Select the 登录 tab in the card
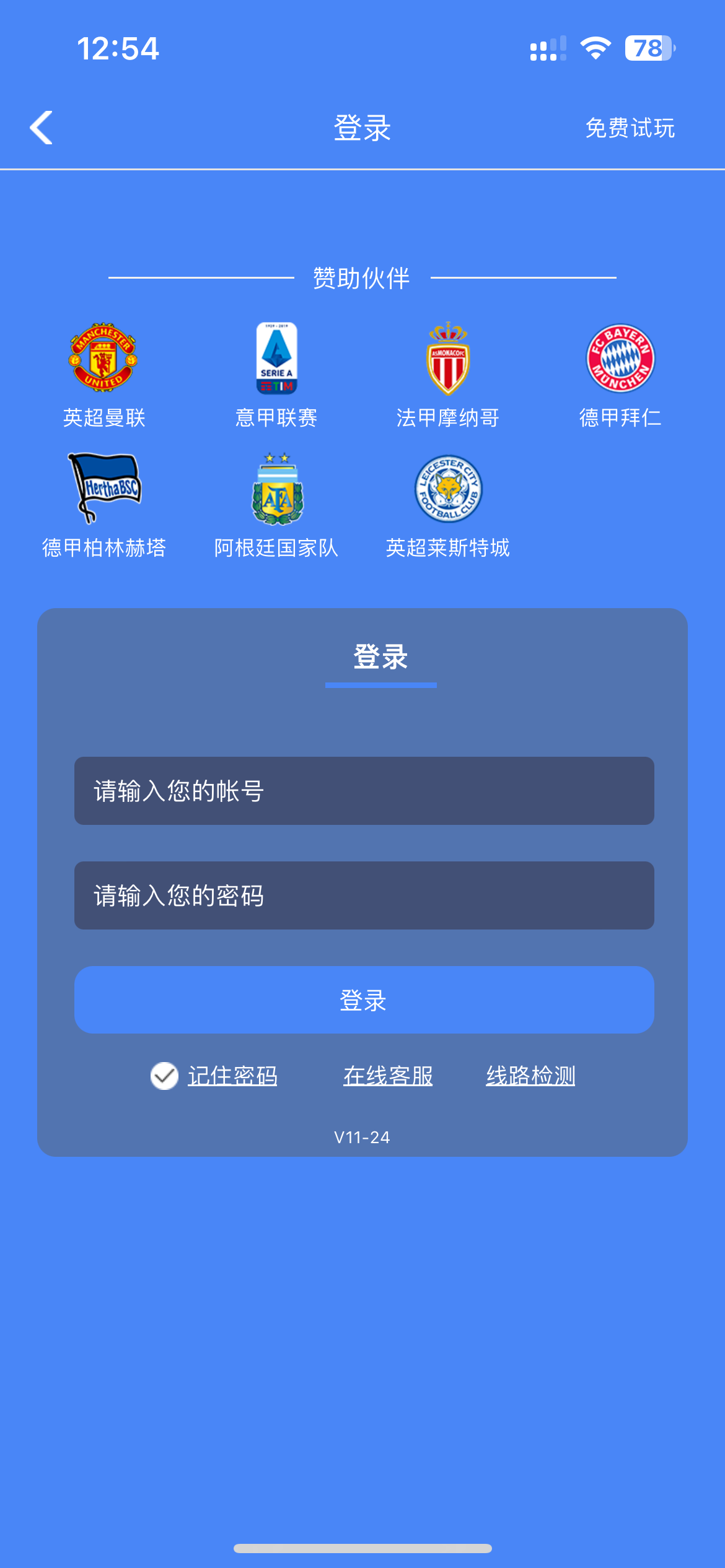 [x=380, y=658]
